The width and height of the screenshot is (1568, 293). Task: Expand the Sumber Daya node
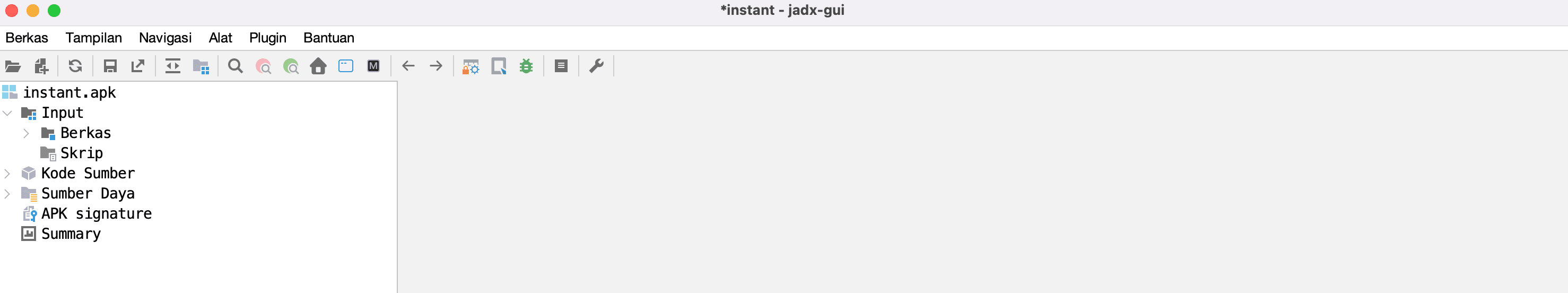(7, 194)
